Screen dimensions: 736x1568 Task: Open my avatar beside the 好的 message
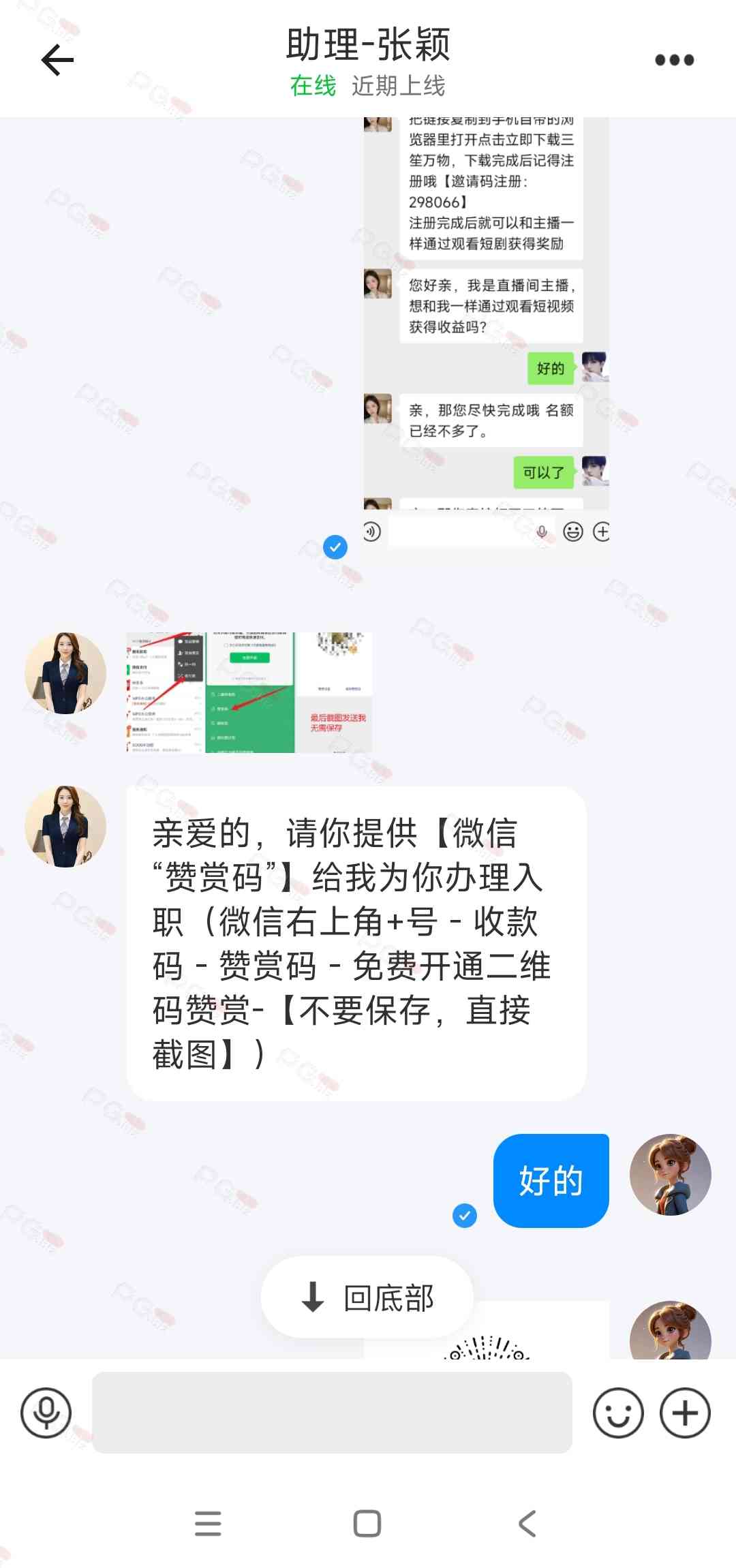[670, 1174]
